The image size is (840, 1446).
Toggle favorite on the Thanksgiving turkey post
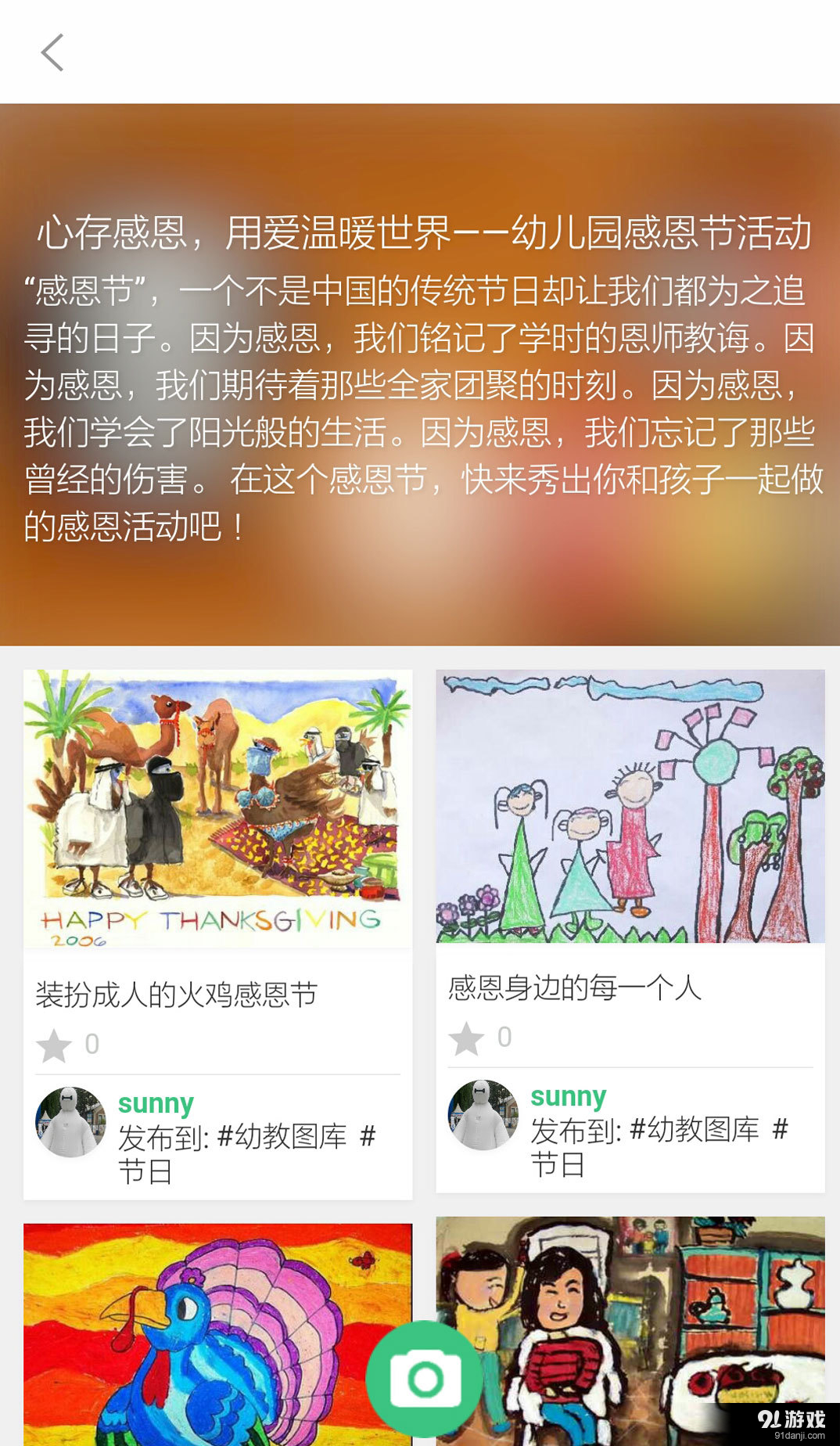[x=54, y=1044]
